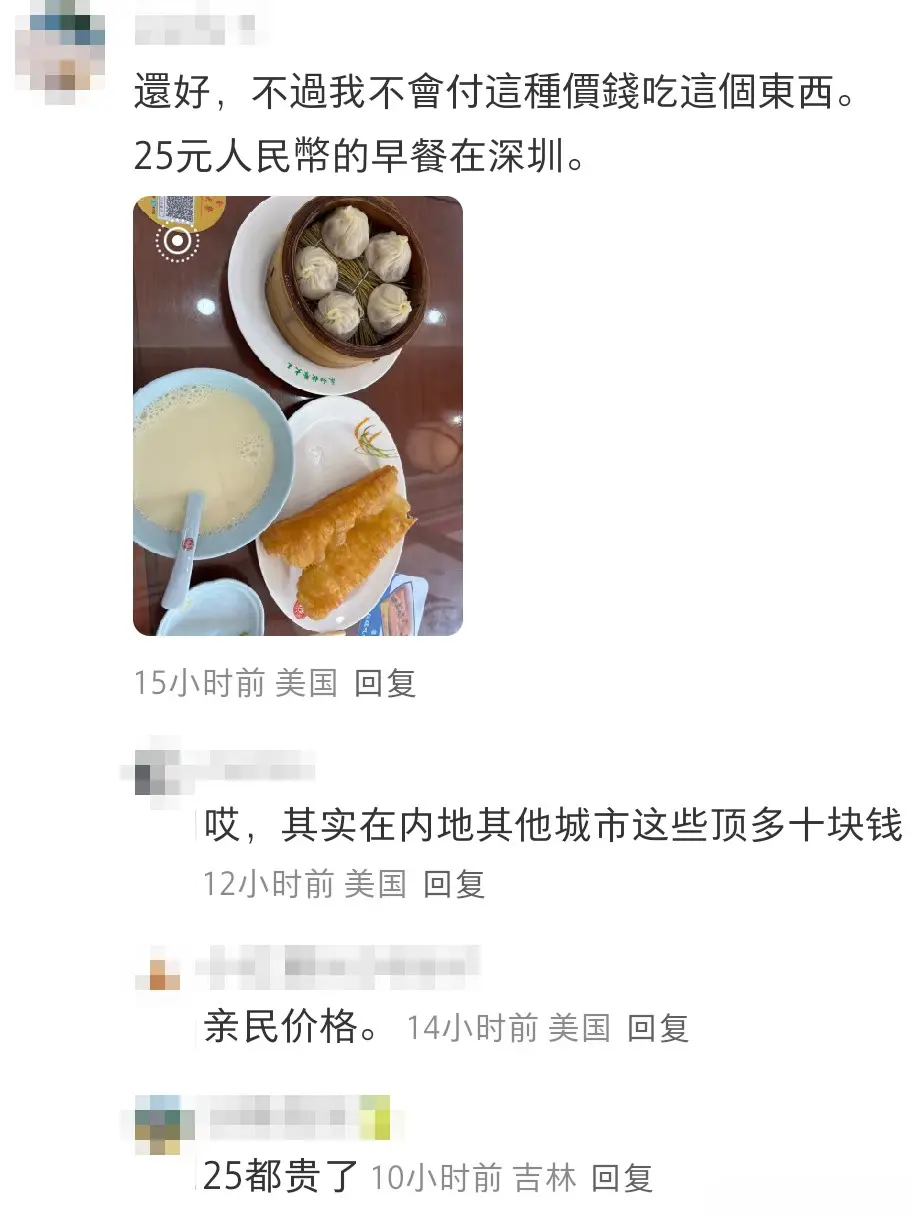Image resolution: width=918 pixels, height=1228 pixels.
Task: Reply to the 25都贵了 comment
Action: [621, 1178]
